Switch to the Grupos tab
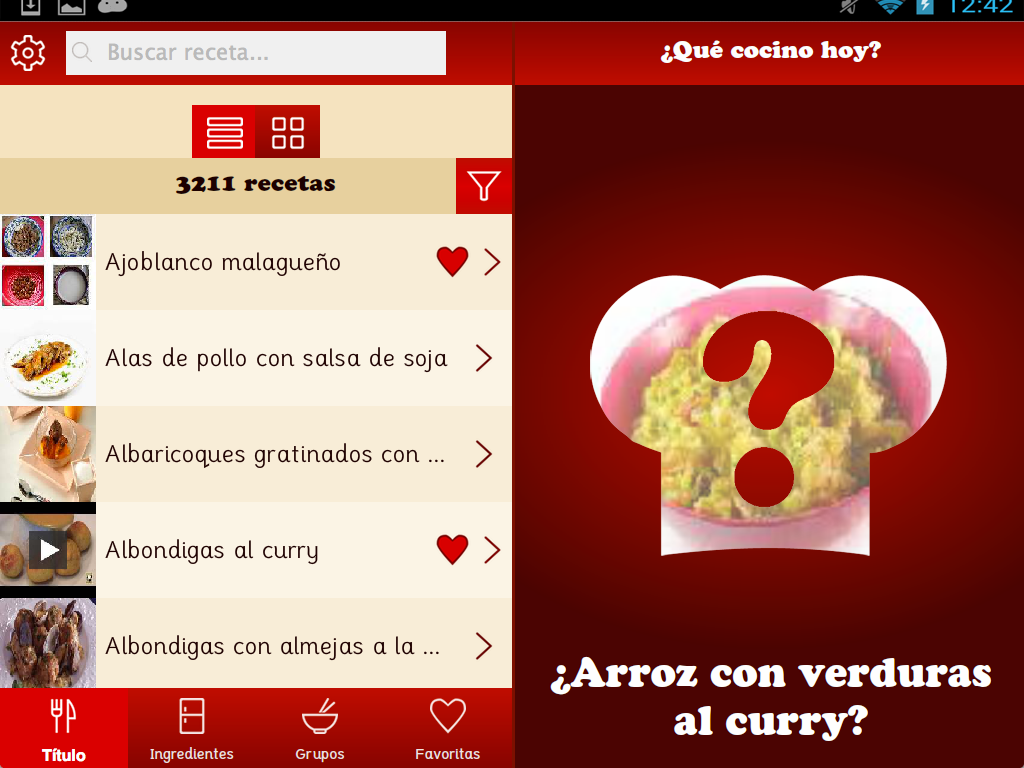The image size is (1024, 768). point(320,729)
